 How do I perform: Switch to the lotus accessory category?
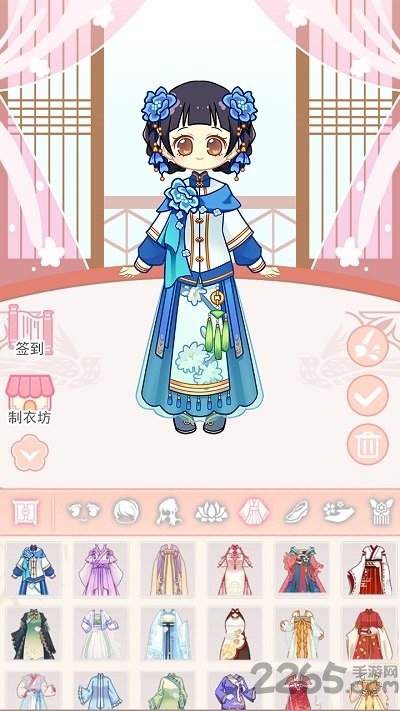pos(211,512)
